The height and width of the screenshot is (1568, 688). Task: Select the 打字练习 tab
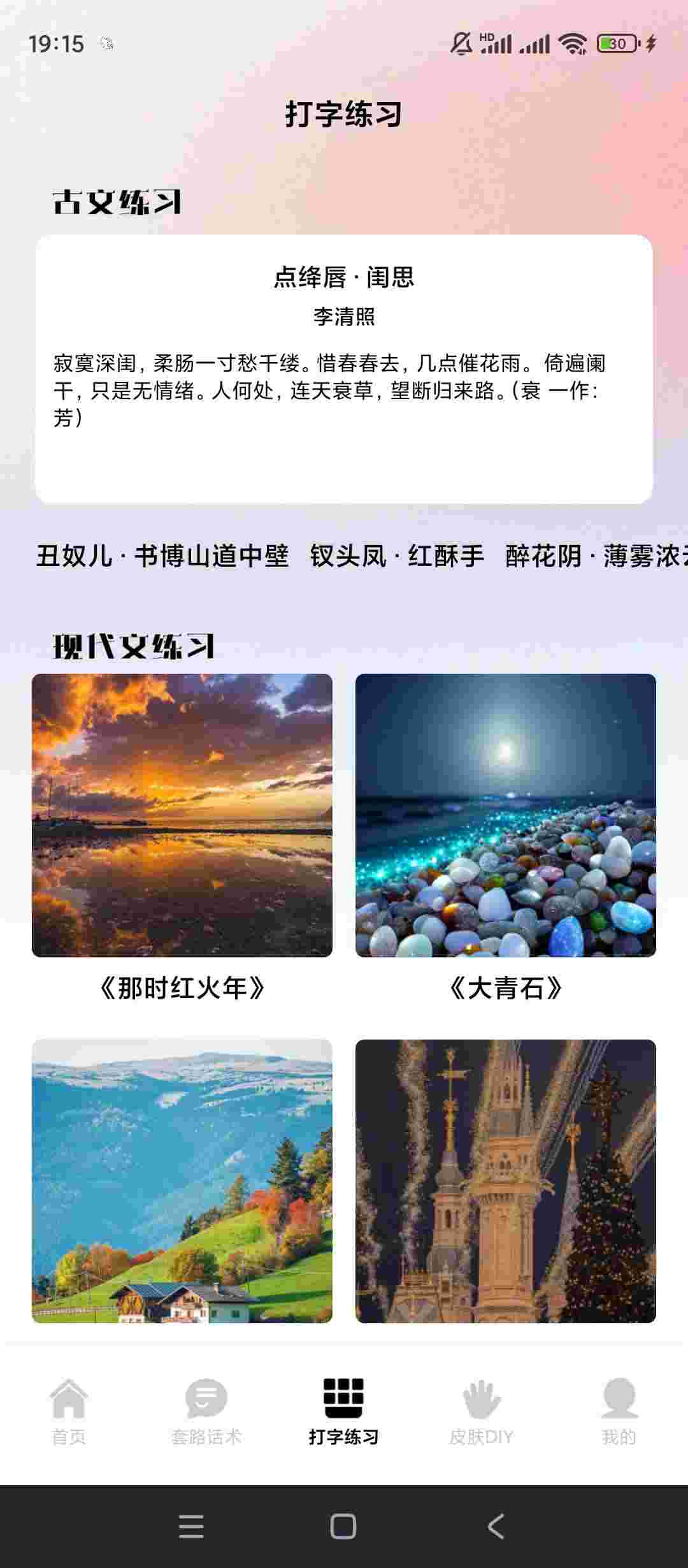pos(344,1411)
